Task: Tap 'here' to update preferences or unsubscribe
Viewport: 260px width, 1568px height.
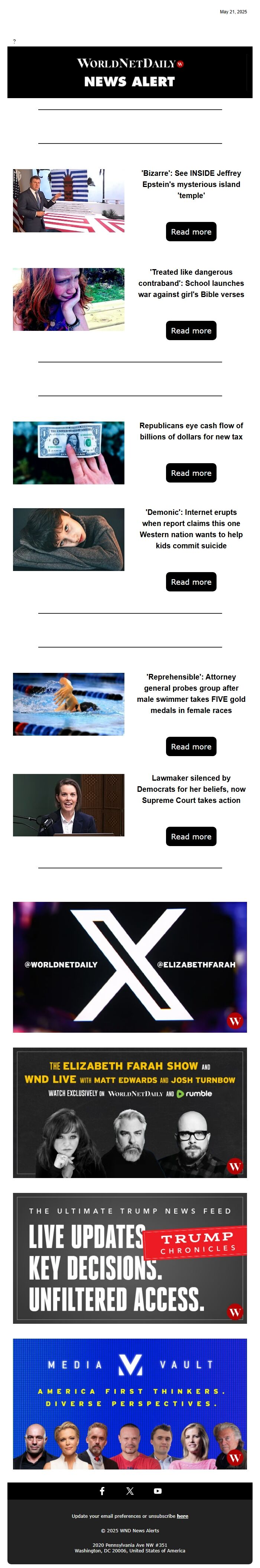Action: (182, 1516)
